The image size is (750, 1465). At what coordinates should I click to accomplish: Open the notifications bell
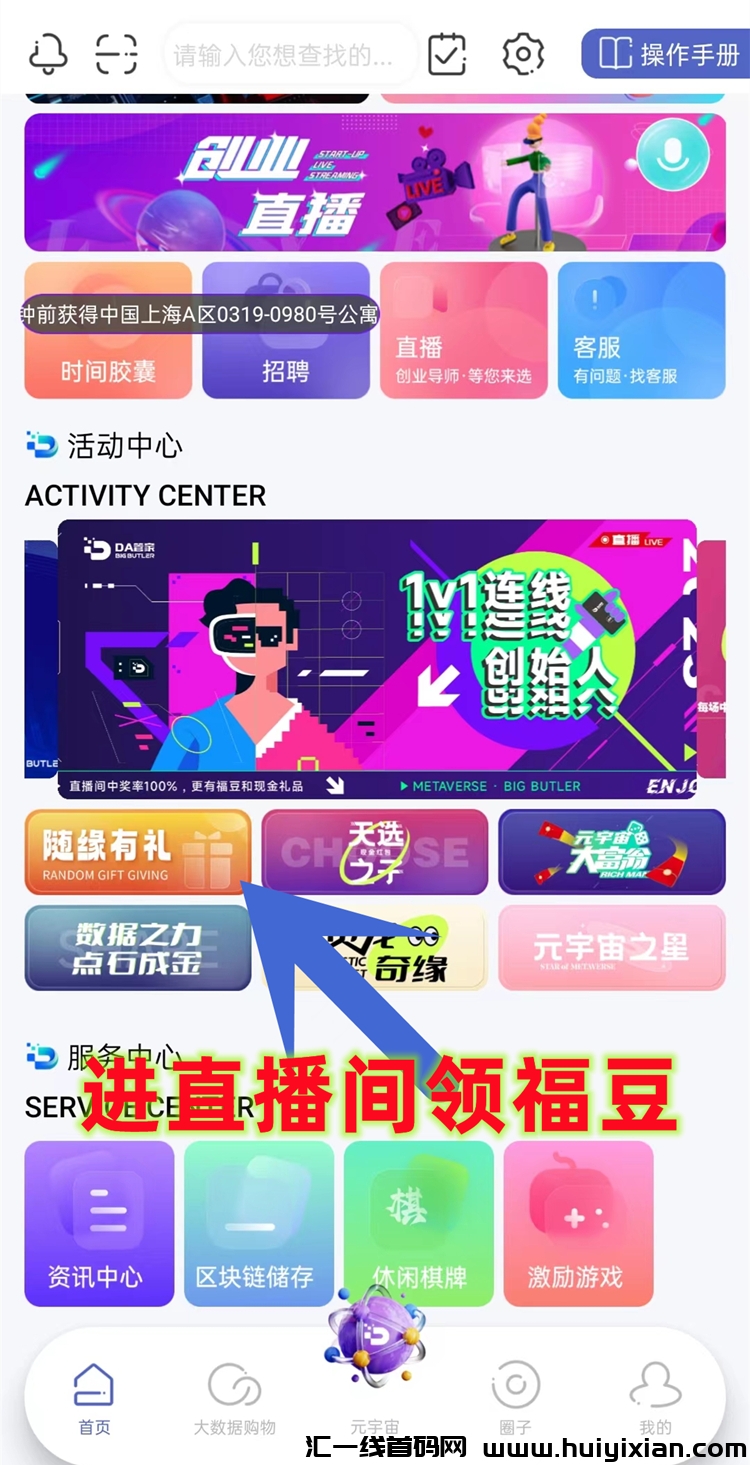pyautogui.click(x=48, y=53)
